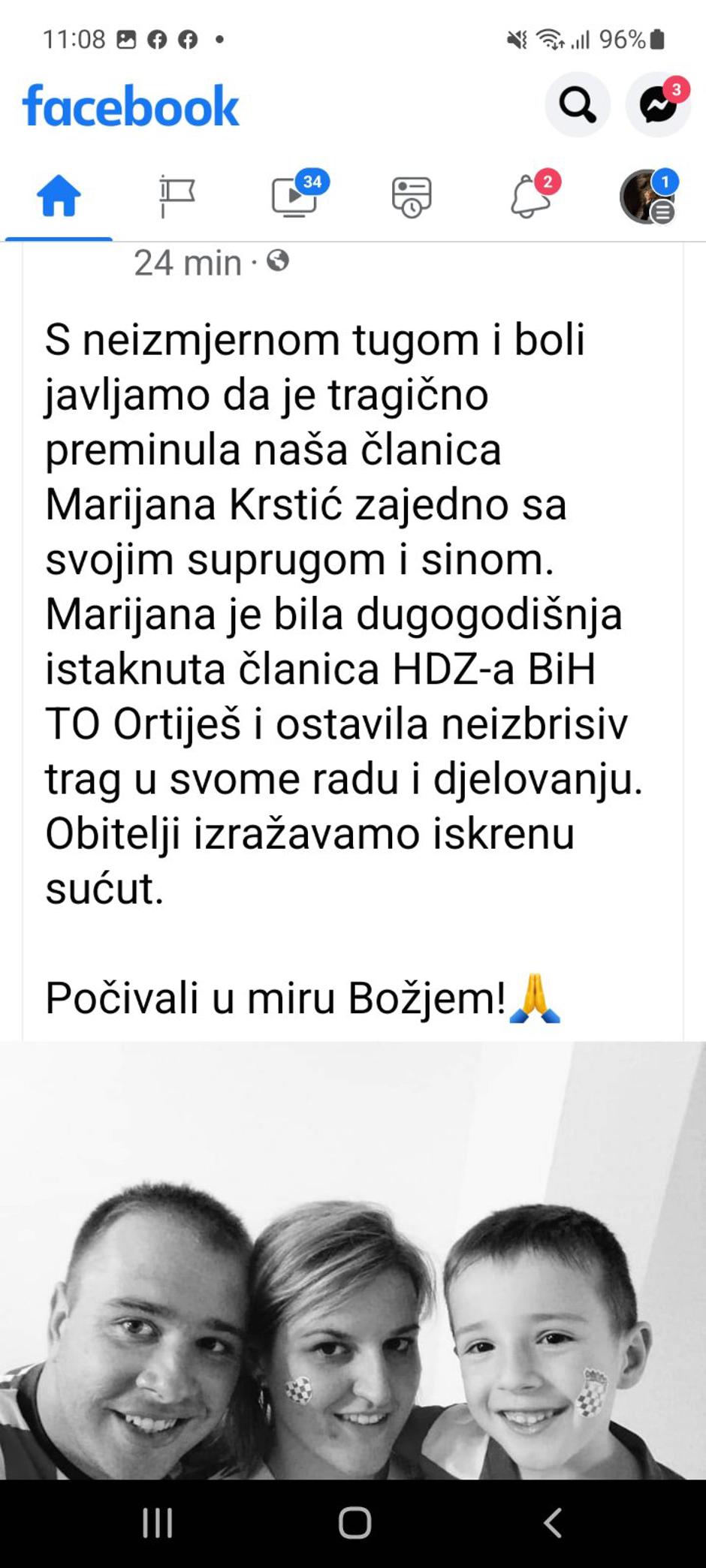Switch to the Home feed tab
This screenshot has height=1568, width=706.
tap(59, 197)
